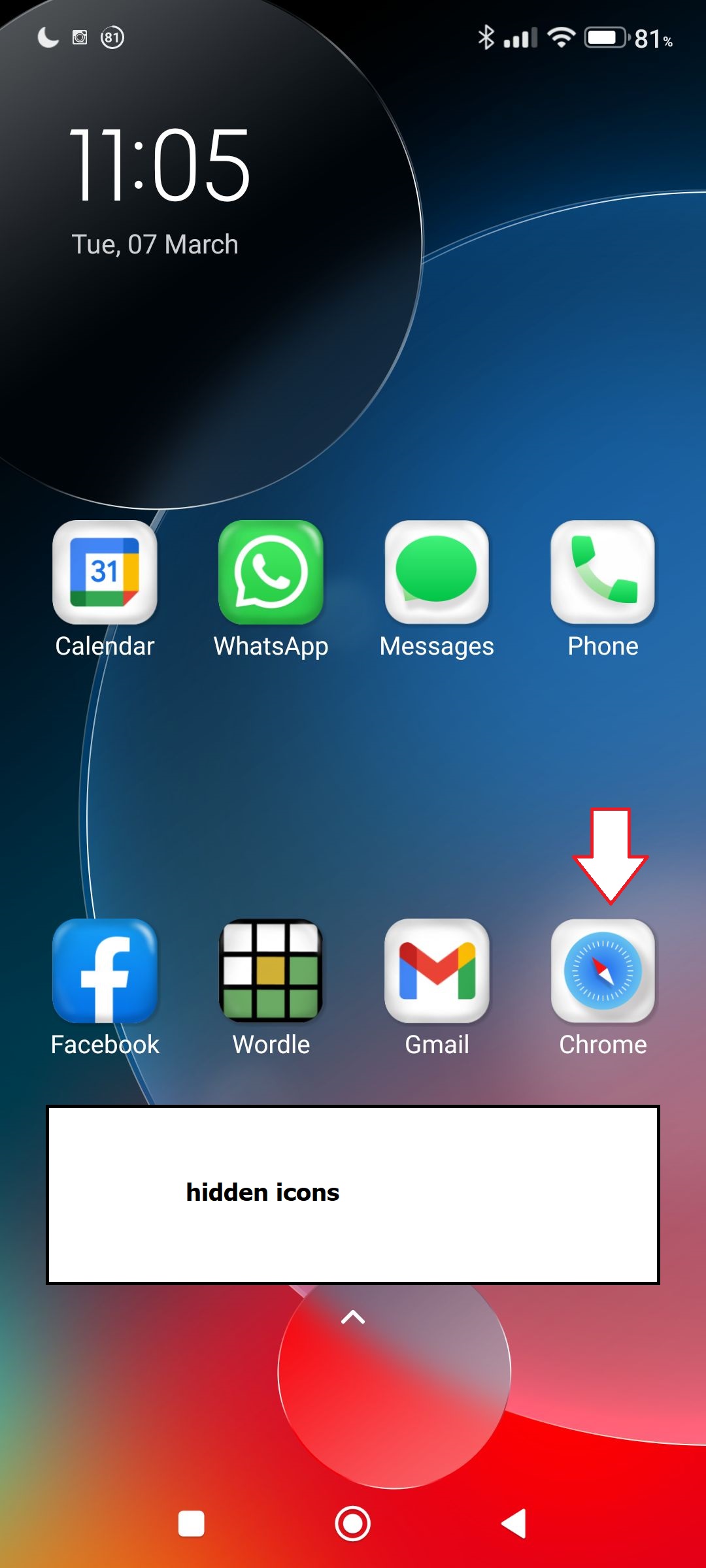Go back using the navigation bar arrow

point(514,1524)
